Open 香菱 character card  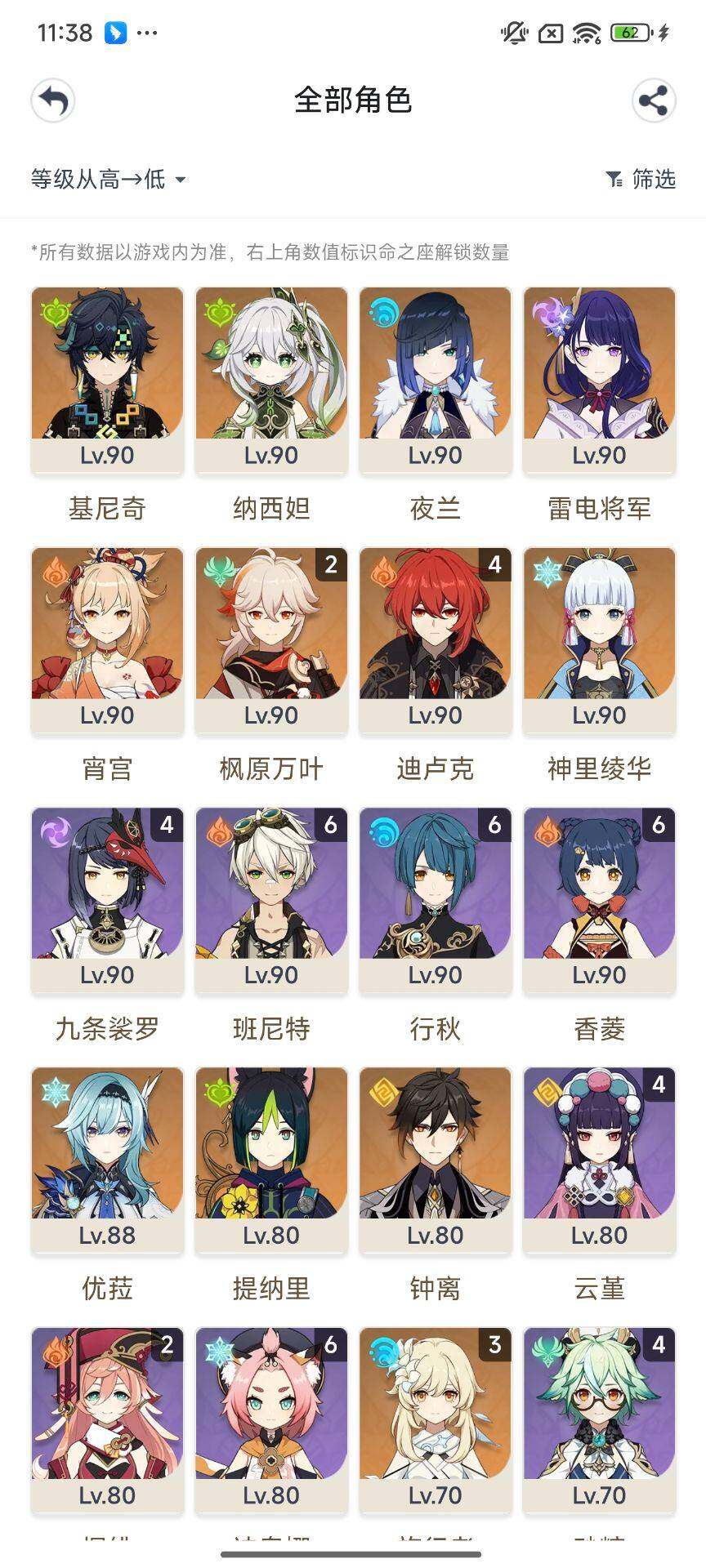[x=599, y=899]
